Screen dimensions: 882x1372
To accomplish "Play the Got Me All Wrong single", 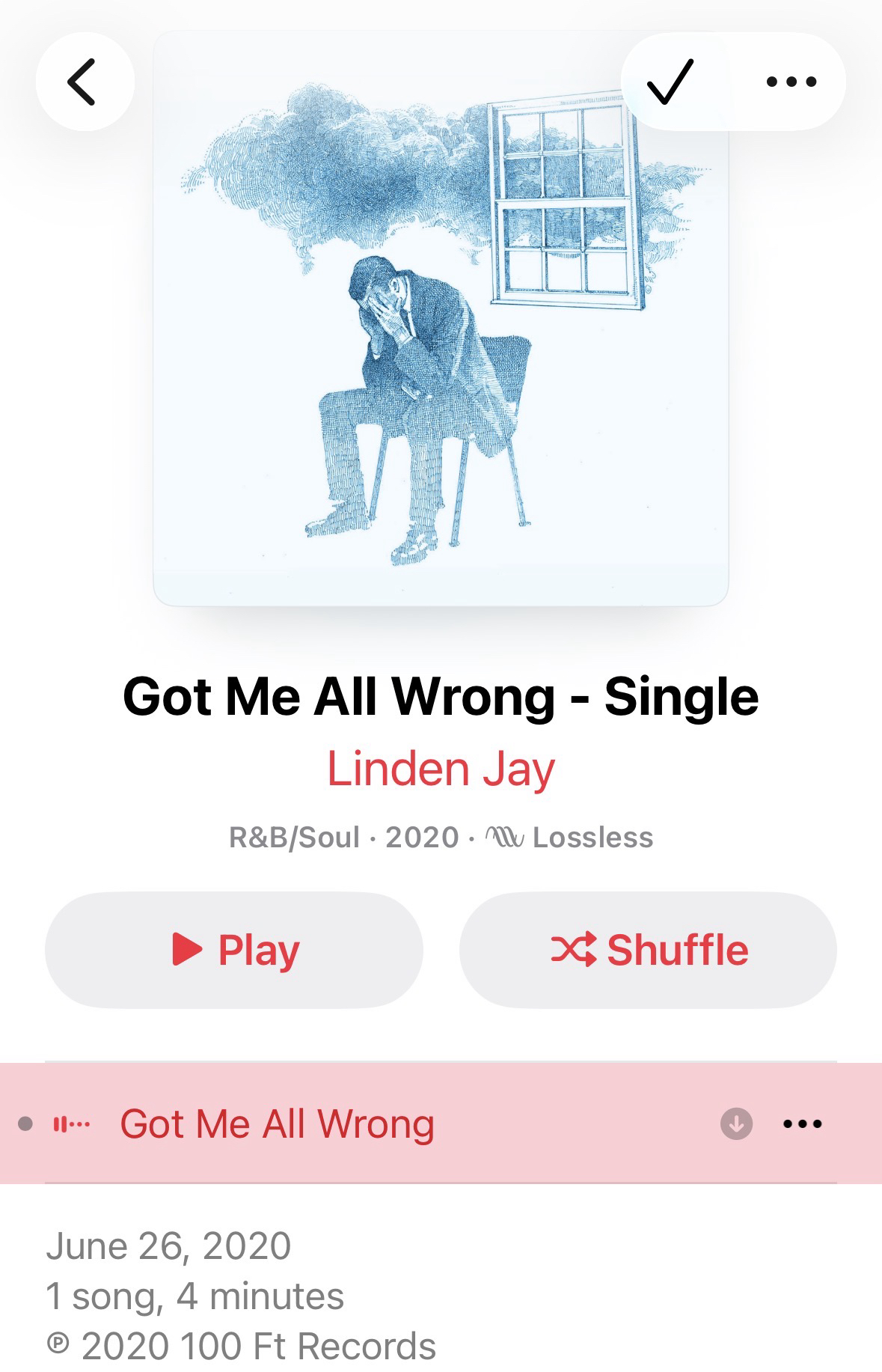I will [234, 950].
